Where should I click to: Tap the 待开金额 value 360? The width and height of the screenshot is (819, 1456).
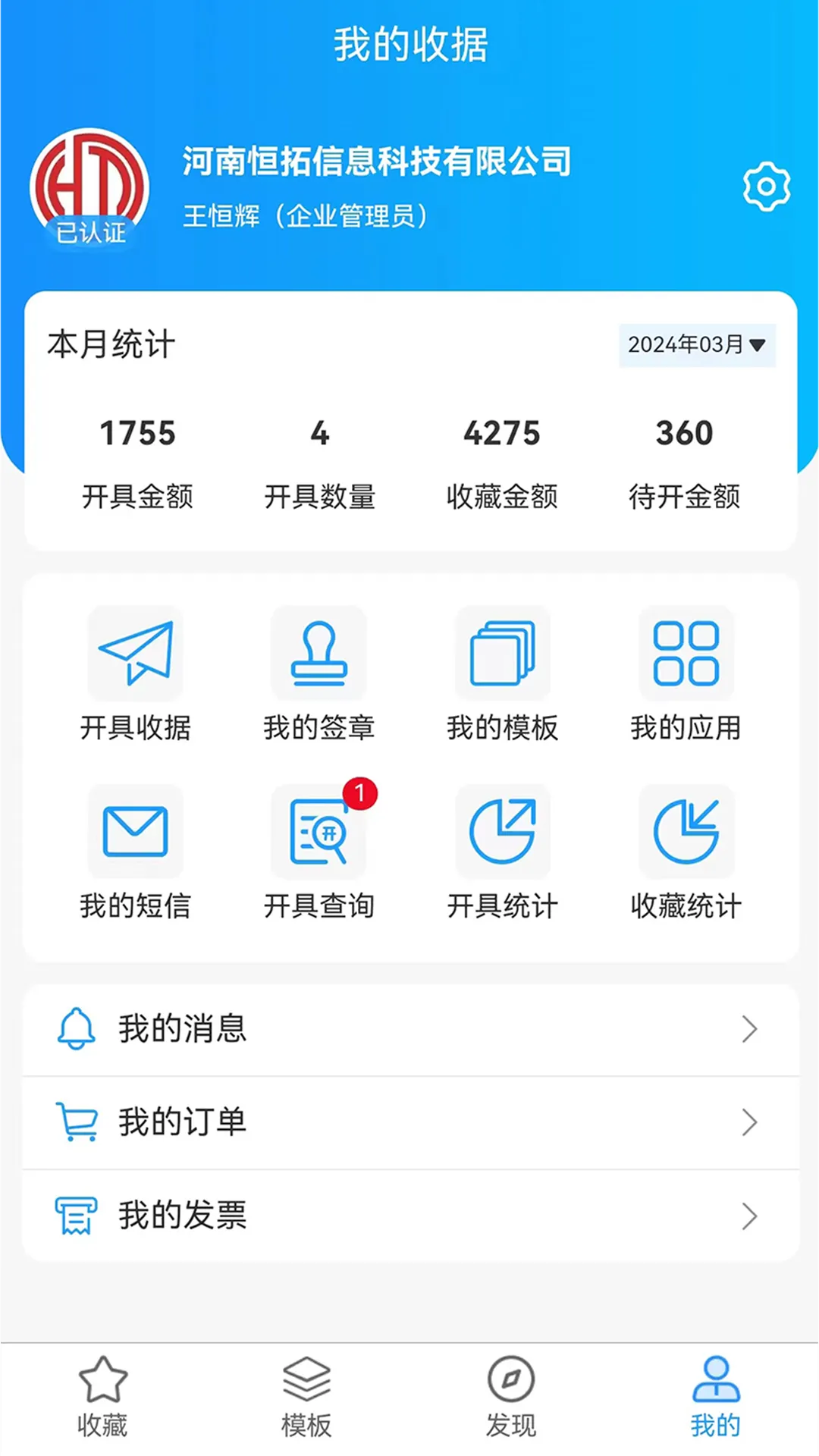pos(683,433)
